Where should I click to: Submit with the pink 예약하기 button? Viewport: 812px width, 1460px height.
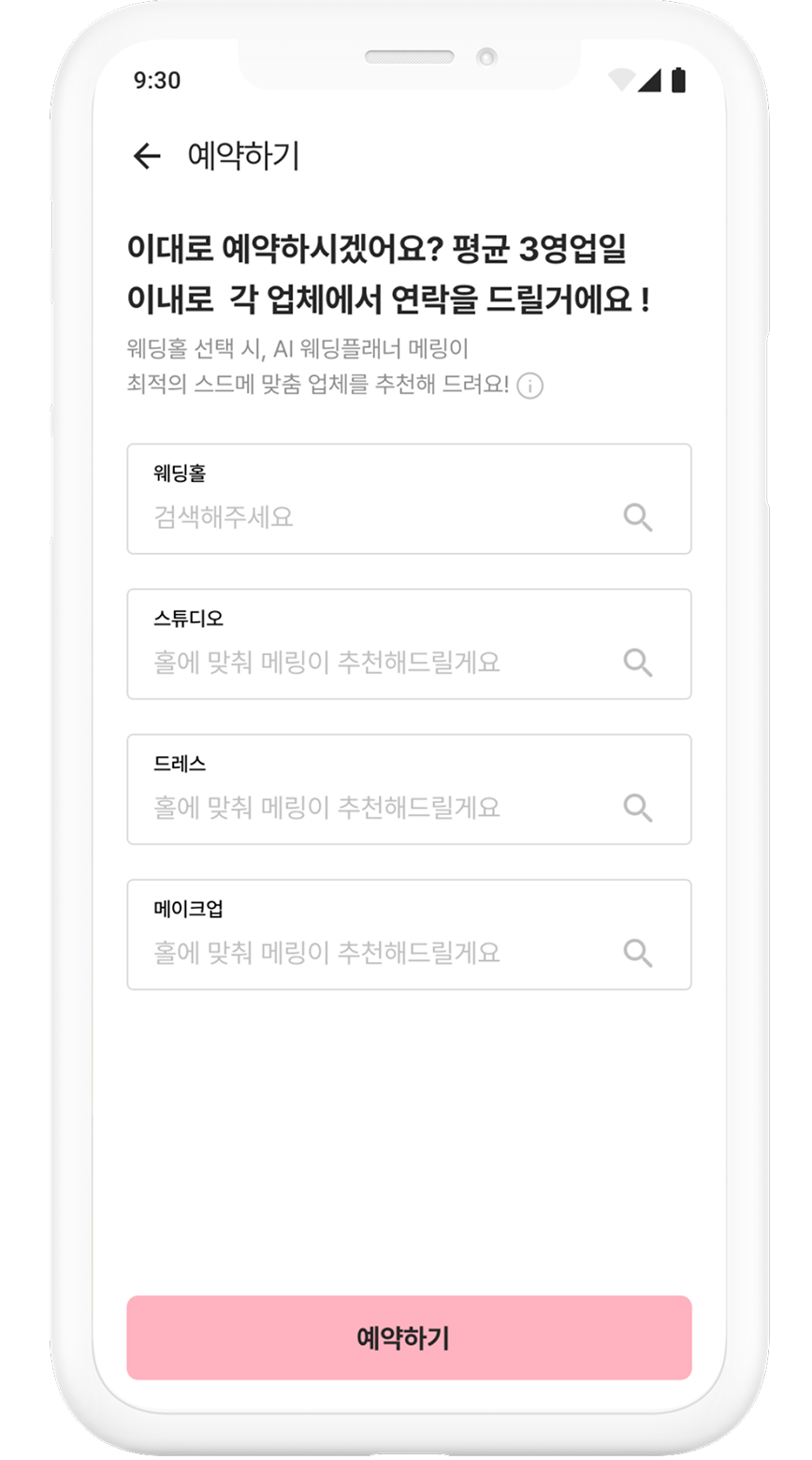[409, 1337]
